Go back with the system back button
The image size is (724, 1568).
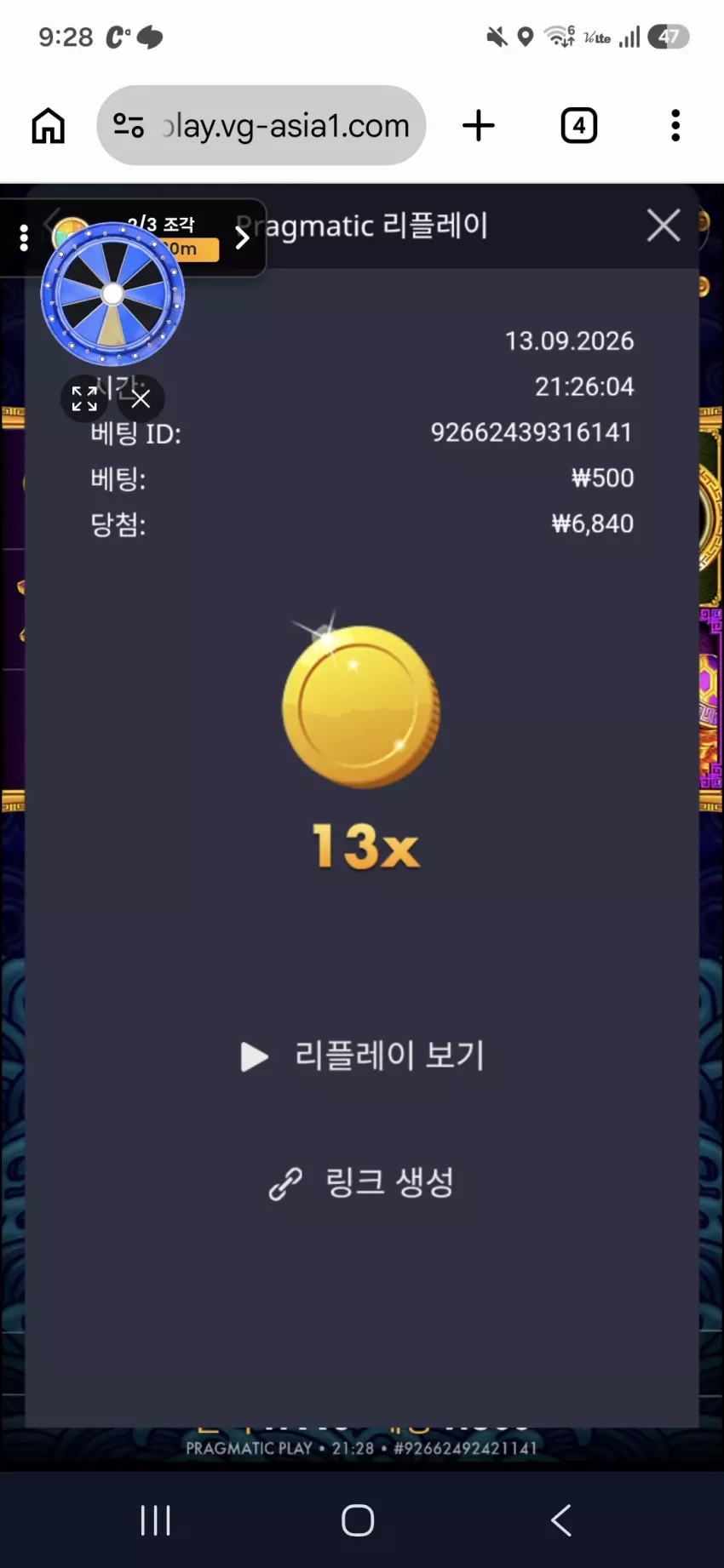click(560, 1519)
